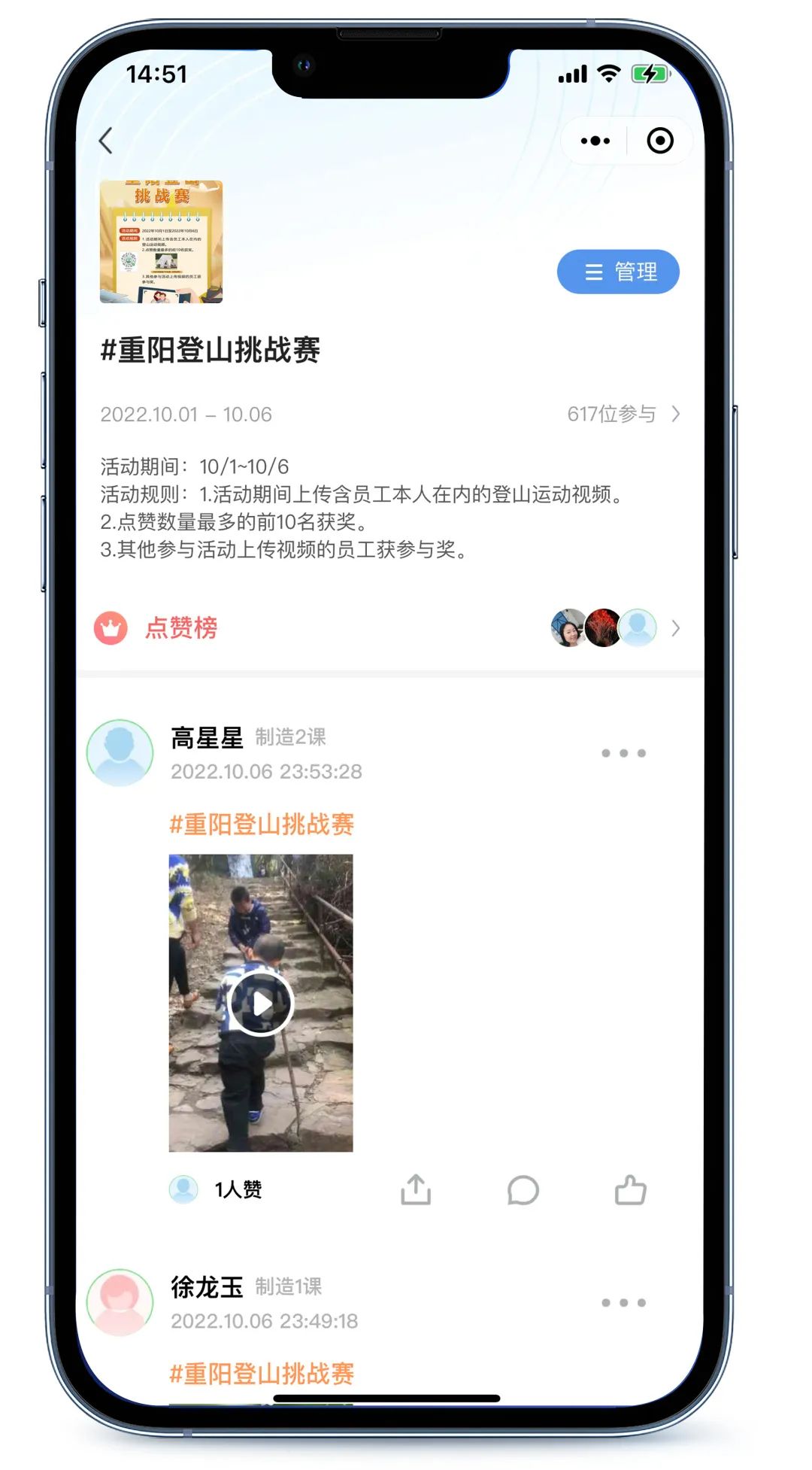Image resolution: width=812 pixels, height=1470 pixels.
Task: Tap the hashtag in 徐龙玉's post
Action: [x=261, y=1374]
